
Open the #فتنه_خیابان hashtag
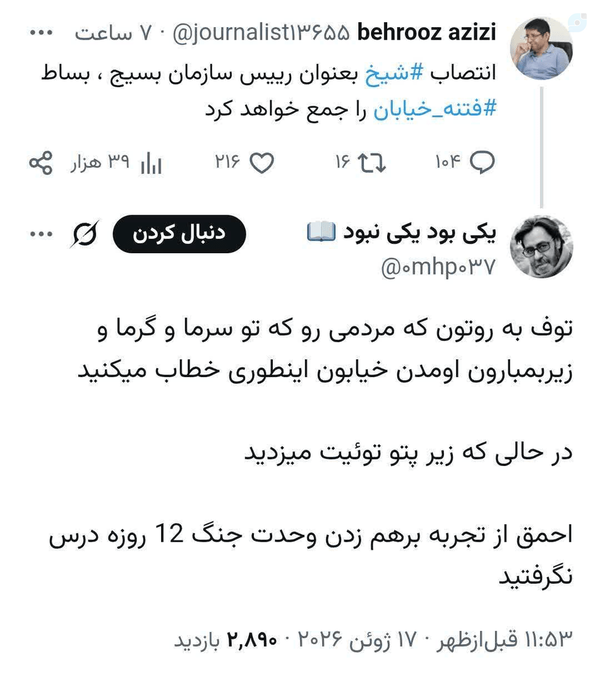tap(435, 109)
